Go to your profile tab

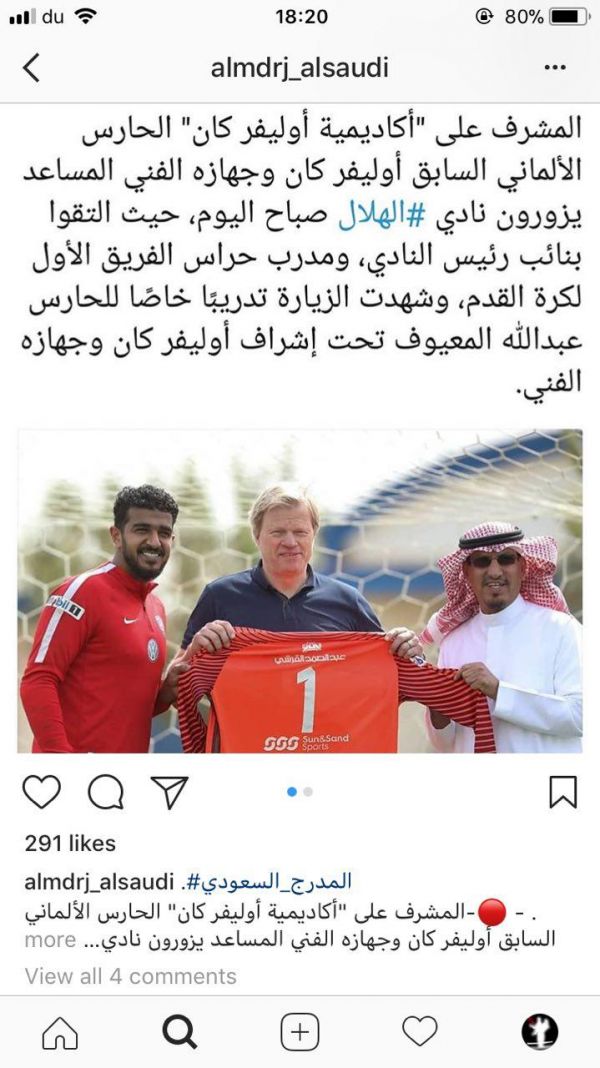coord(540,1032)
